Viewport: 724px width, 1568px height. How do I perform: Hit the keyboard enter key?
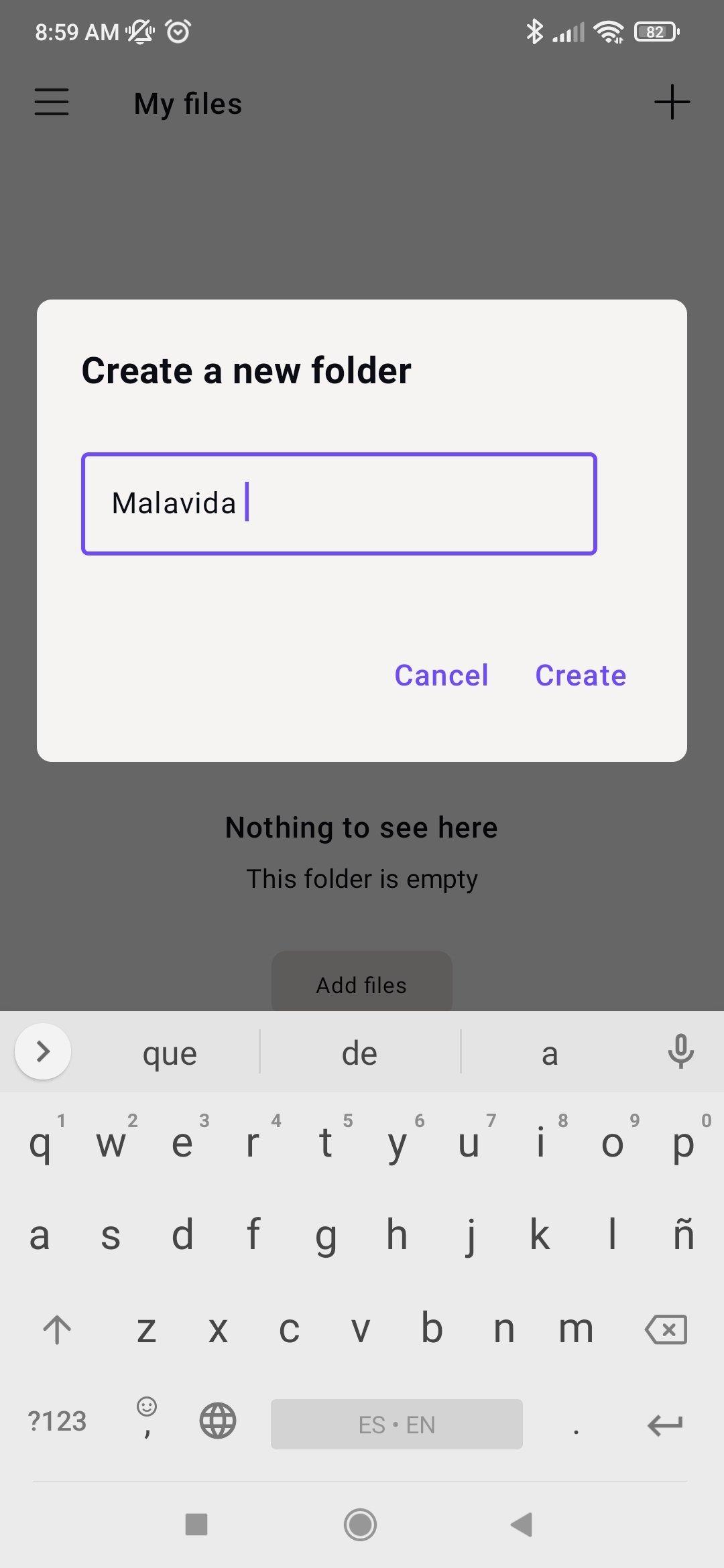(664, 1423)
